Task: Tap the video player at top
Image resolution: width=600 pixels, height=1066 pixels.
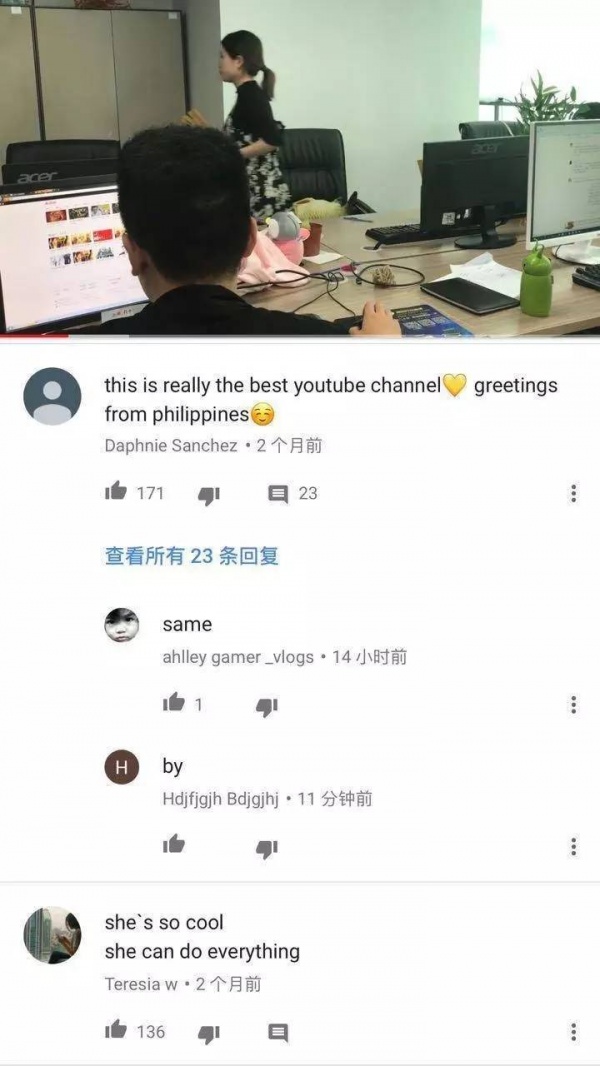Action: pos(300,168)
